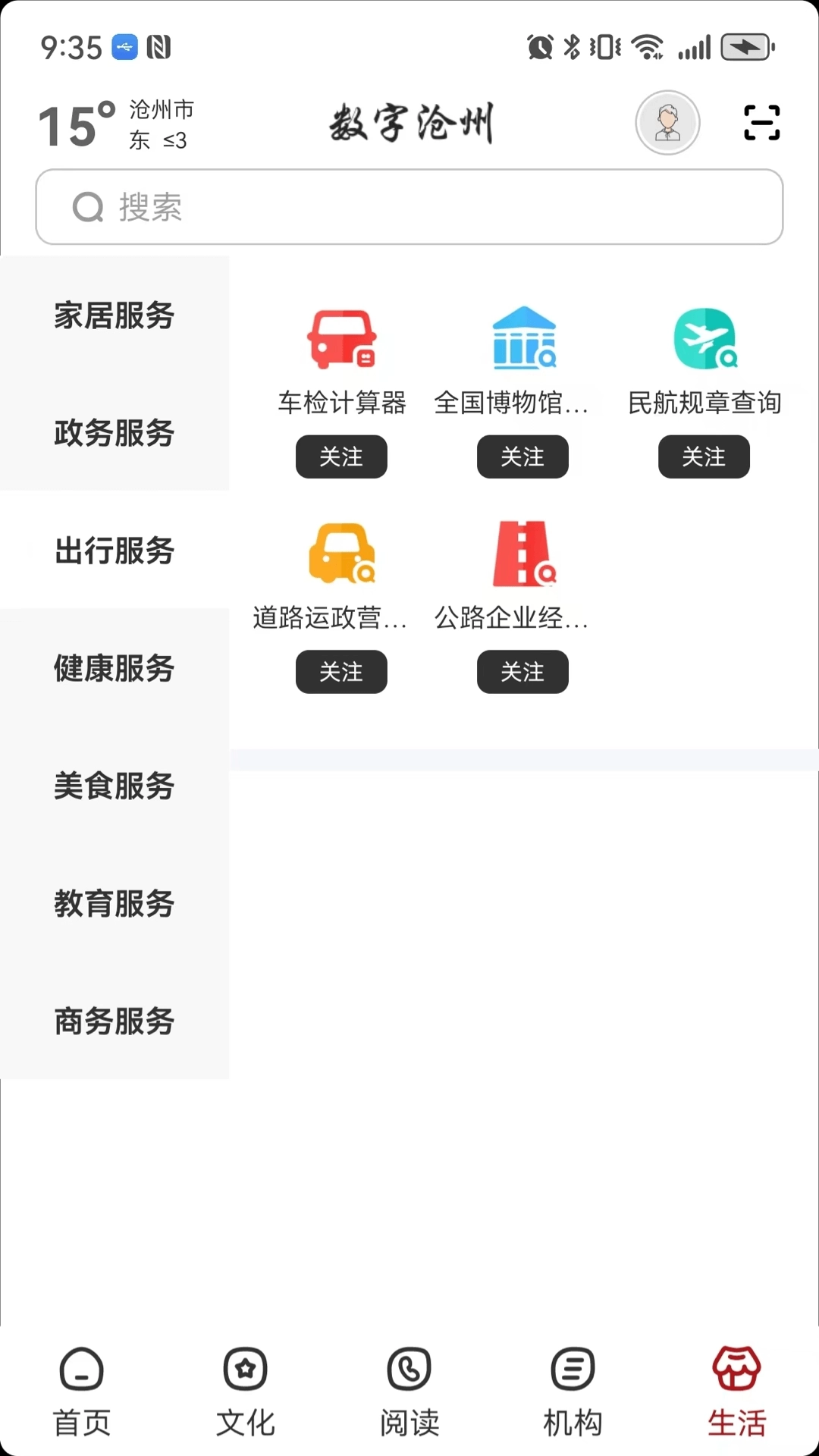This screenshot has height=1456, width=819.
Task: Follow 全国博物馆 with its 关注 button
Action: click(522, 457)
